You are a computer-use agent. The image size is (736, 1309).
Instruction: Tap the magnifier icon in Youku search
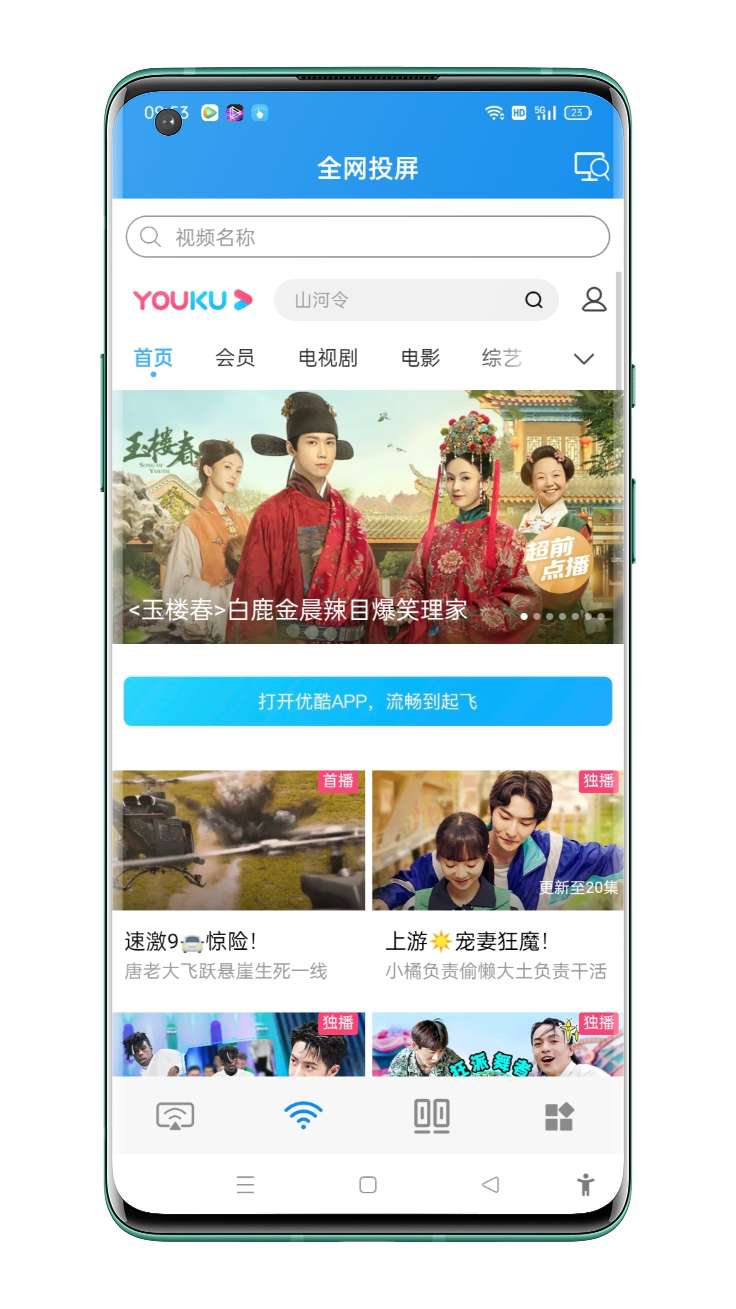pyautogui.click(x=534, y=300)
